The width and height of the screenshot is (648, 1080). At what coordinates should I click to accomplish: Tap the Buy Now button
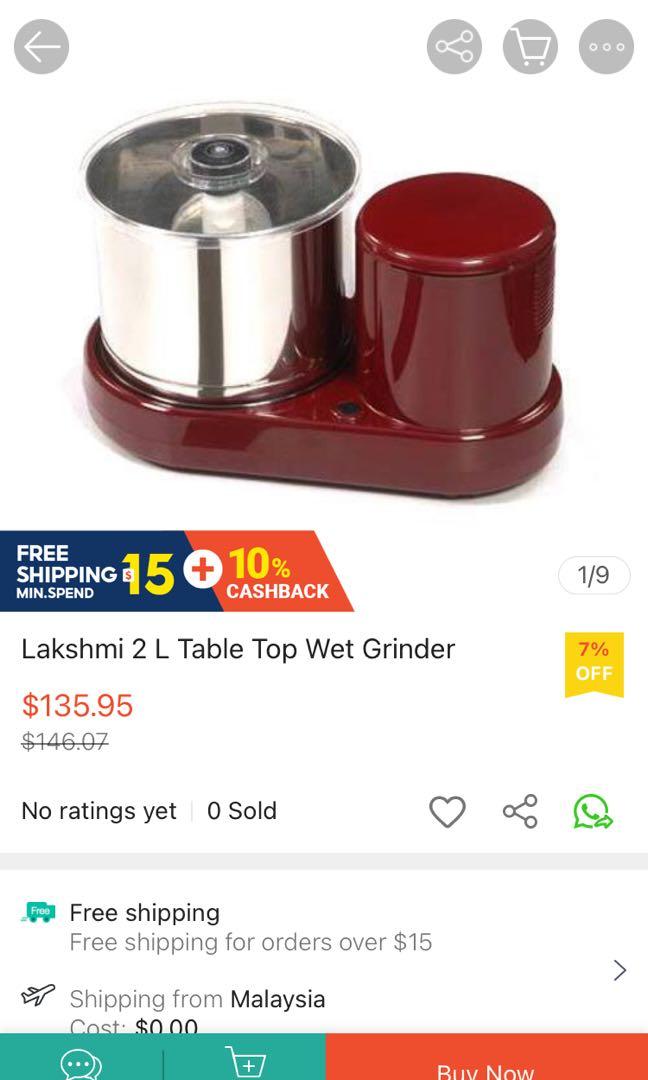(486, 1064)
